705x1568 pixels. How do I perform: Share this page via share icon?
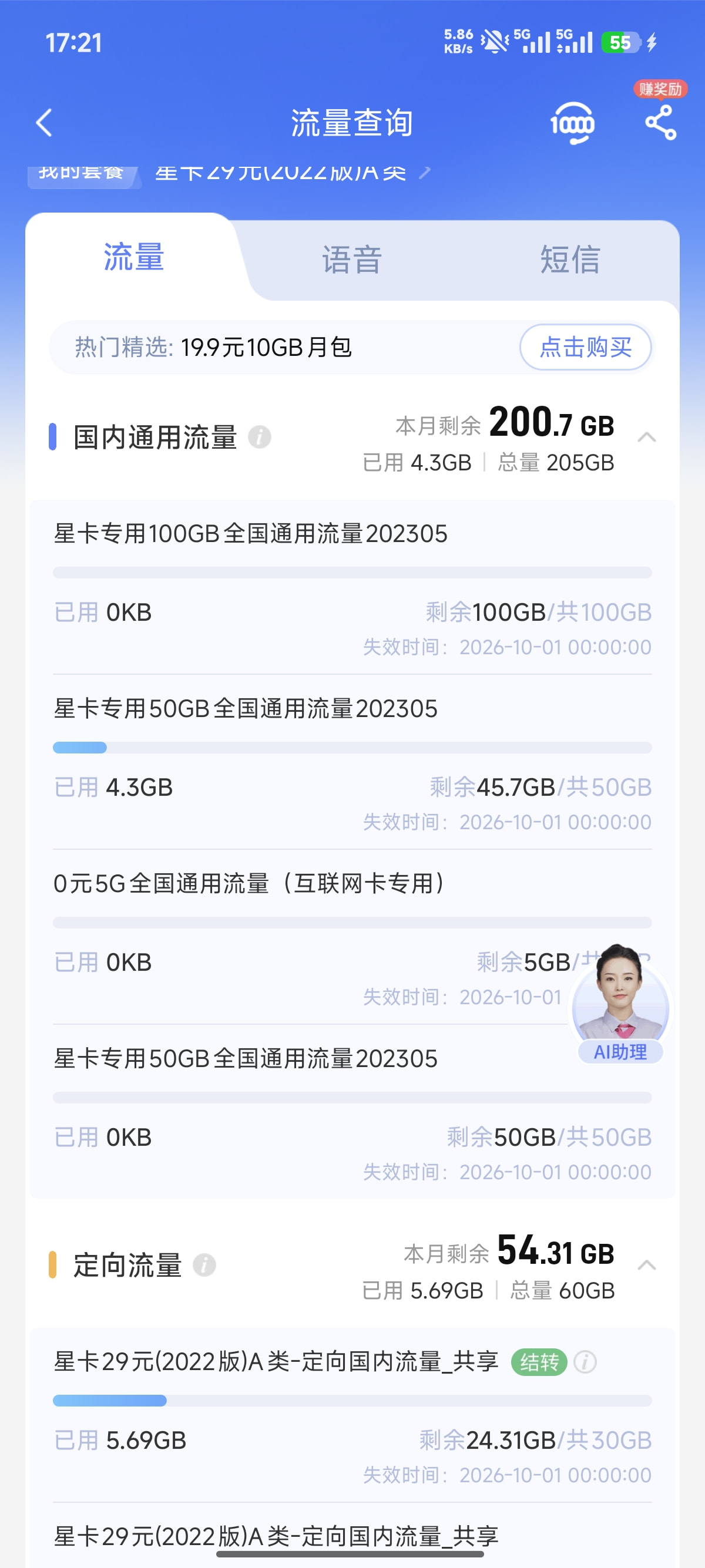click(x=660, y=123)
